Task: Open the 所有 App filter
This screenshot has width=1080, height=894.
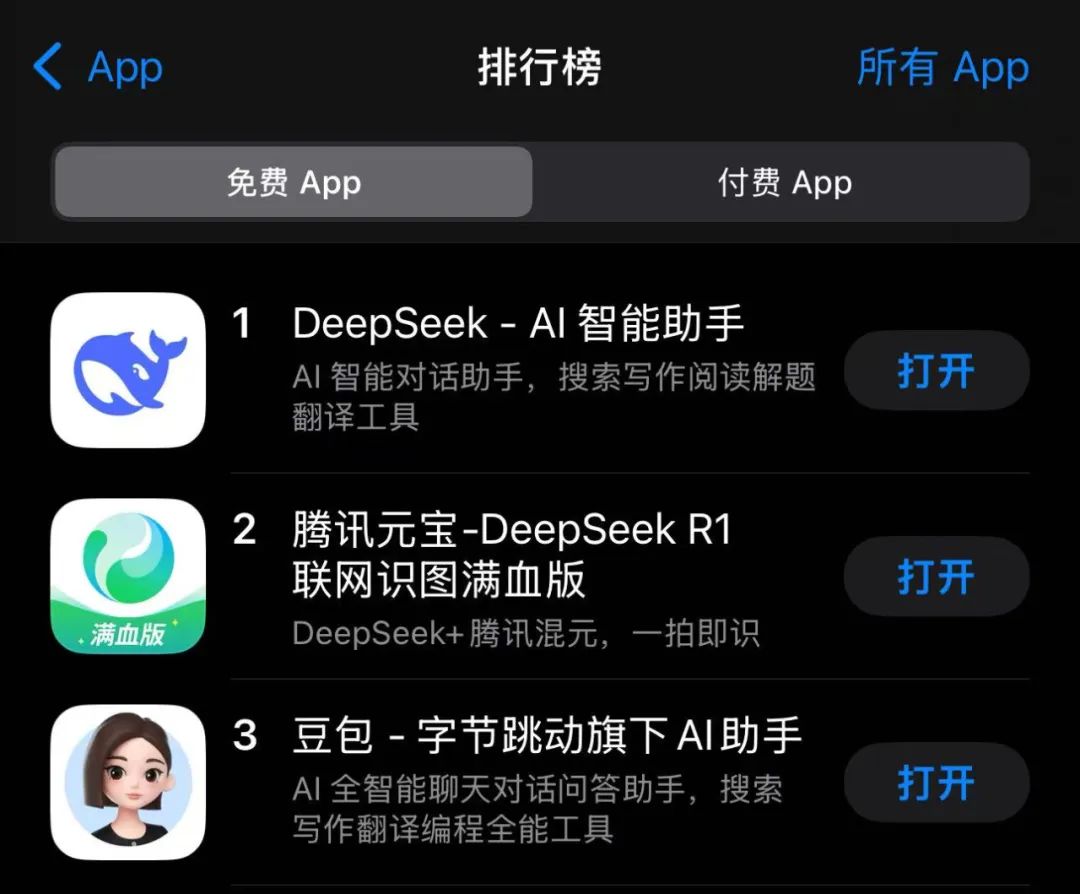Action: tap(942, 68)
